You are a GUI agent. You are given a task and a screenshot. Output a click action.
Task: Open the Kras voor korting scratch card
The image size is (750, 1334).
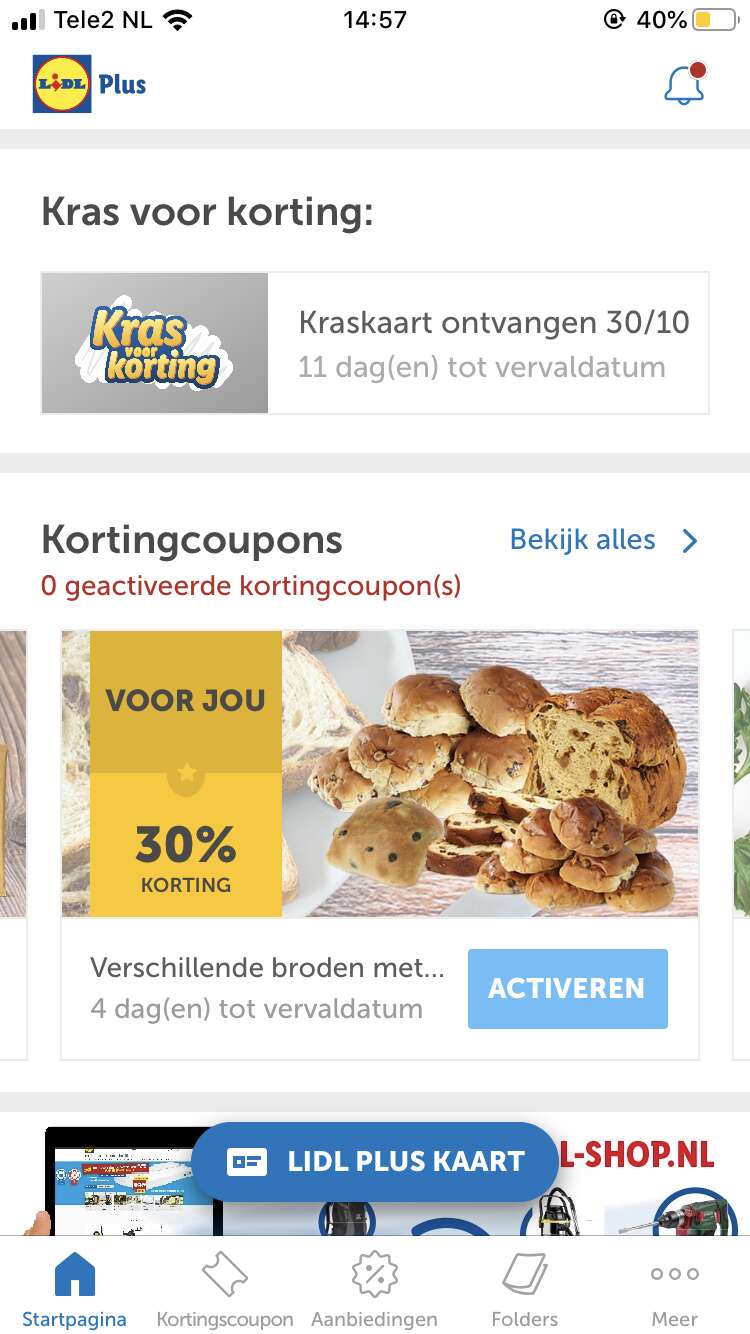click(375, 343)
